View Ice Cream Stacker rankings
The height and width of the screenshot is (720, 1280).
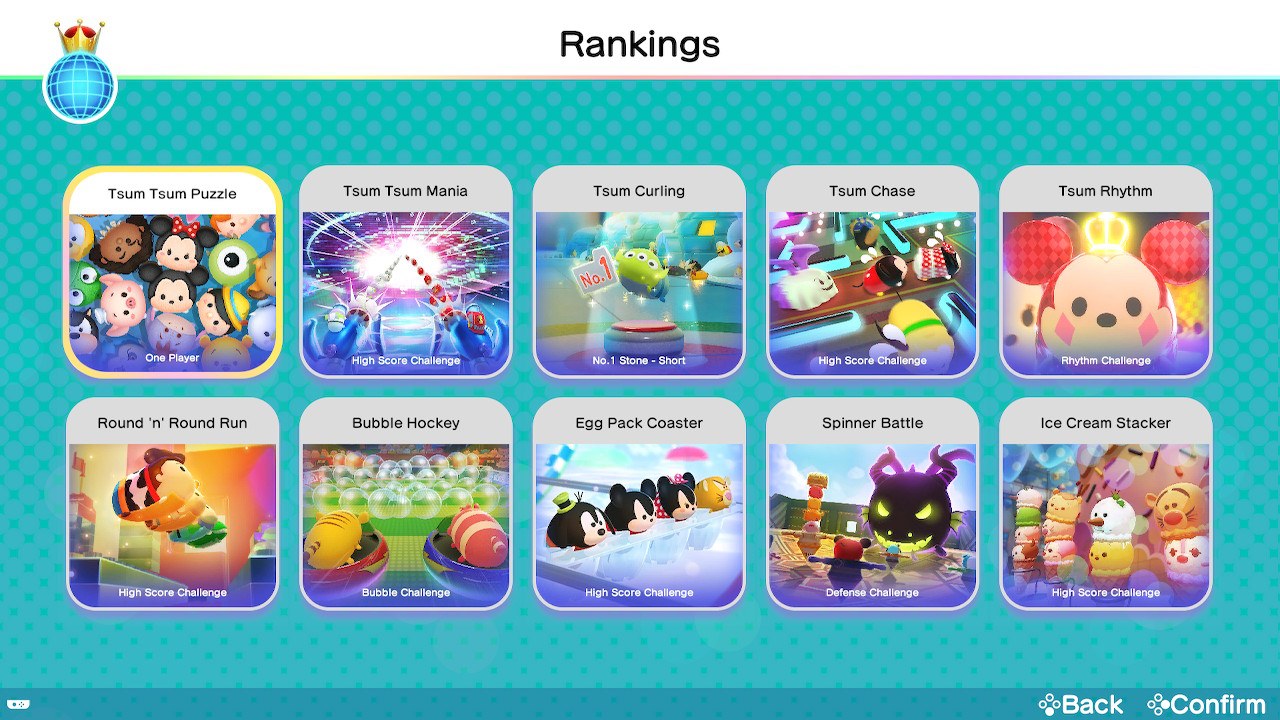[x=1105, y=504]
